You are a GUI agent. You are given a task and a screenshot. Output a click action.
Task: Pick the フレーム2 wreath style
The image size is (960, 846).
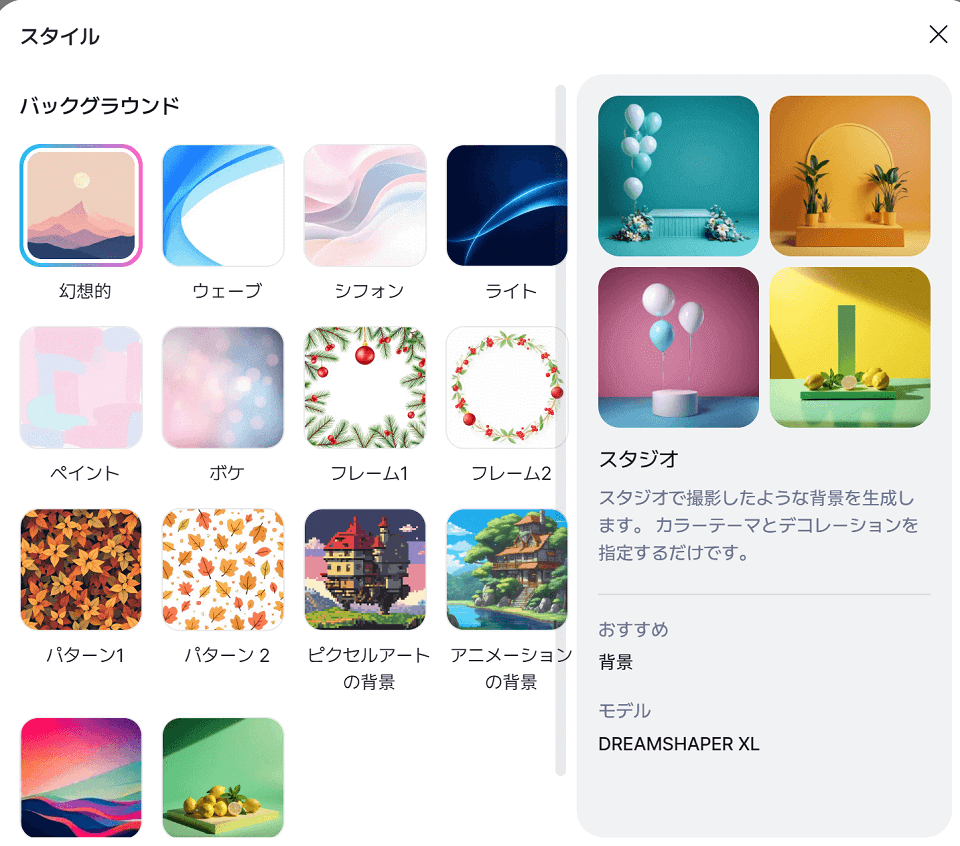(x=507, y=388)
